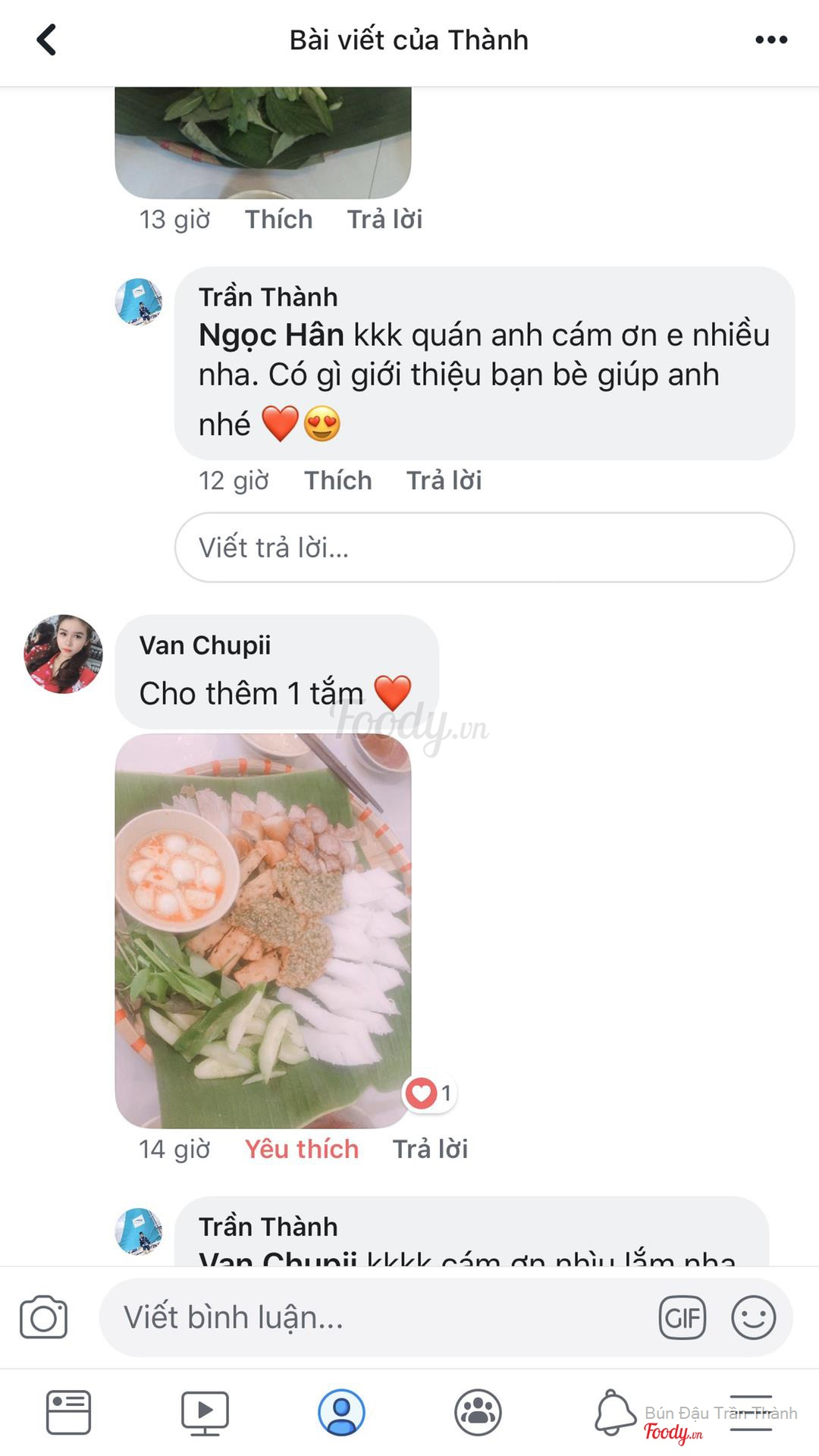Like Trần Thành's reply to Ngọc Hân
The height and width of the screenshot is (1456, 819).
pyautogui.click(x=337, y=480)
